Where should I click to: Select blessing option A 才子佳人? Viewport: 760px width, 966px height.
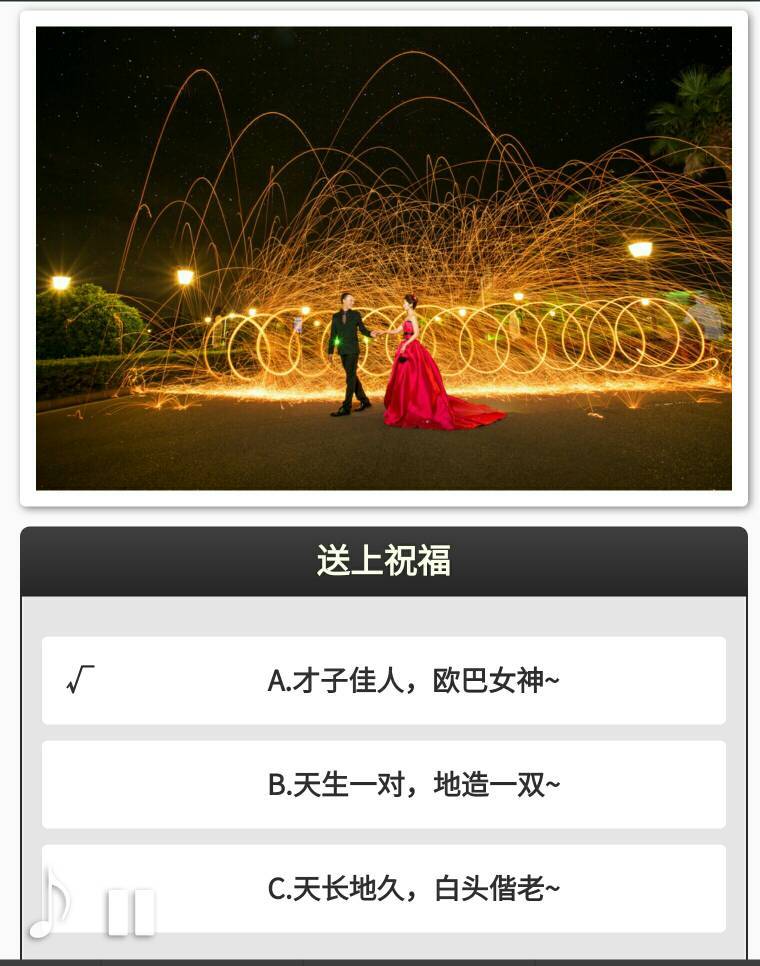[x=384, y=681]
